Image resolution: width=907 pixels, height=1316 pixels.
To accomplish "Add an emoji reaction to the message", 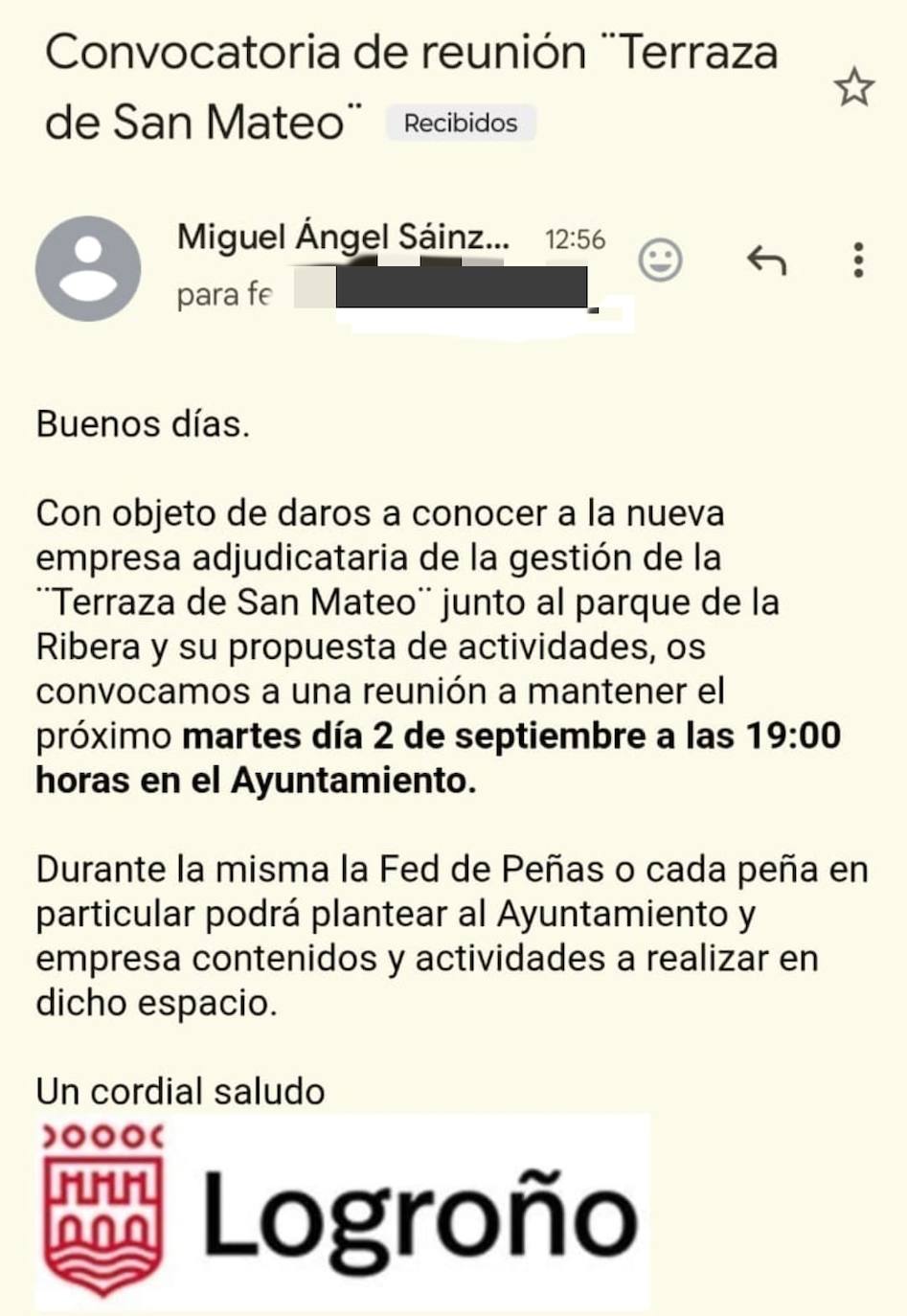I will [660, 260].
